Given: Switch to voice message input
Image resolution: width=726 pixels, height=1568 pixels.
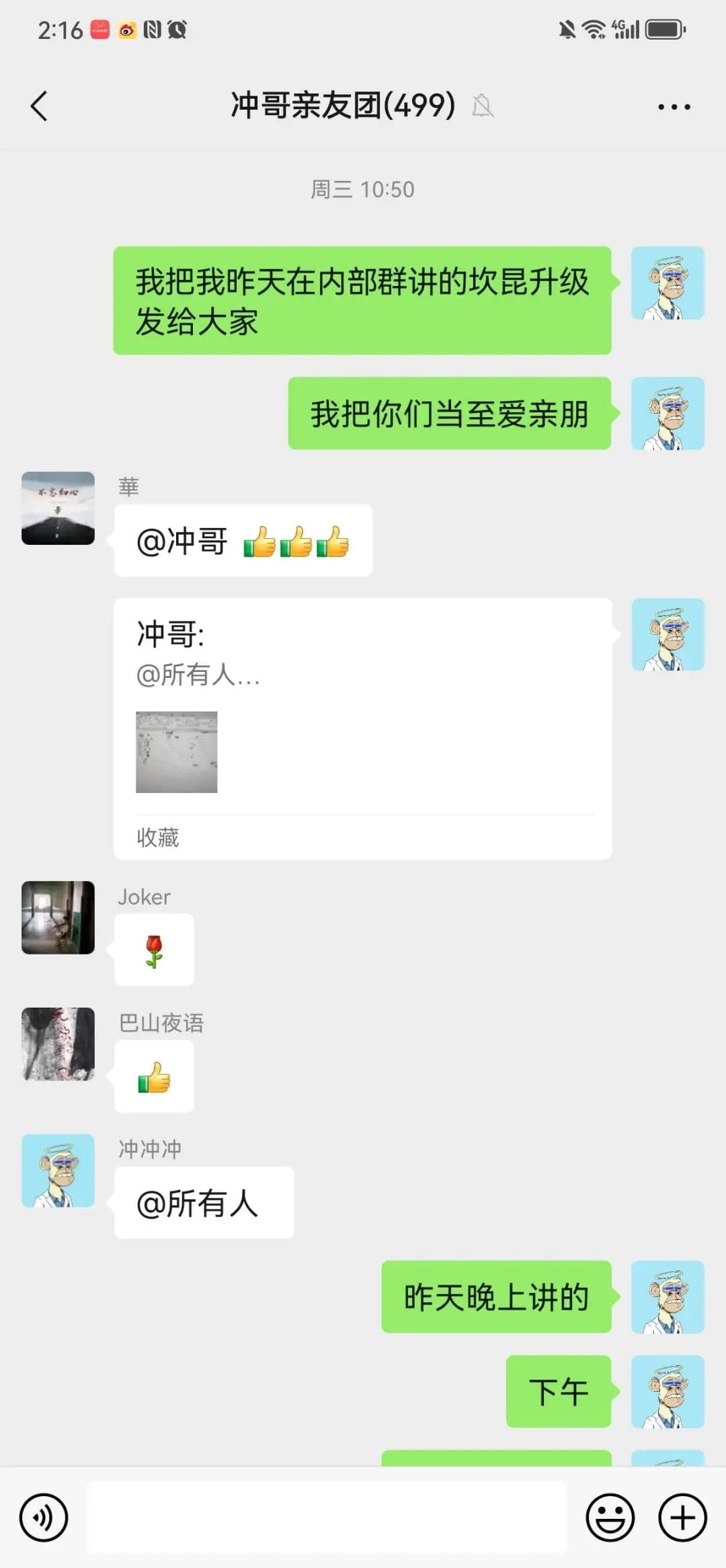Looking at the screenshot, I should point(44,1518).
